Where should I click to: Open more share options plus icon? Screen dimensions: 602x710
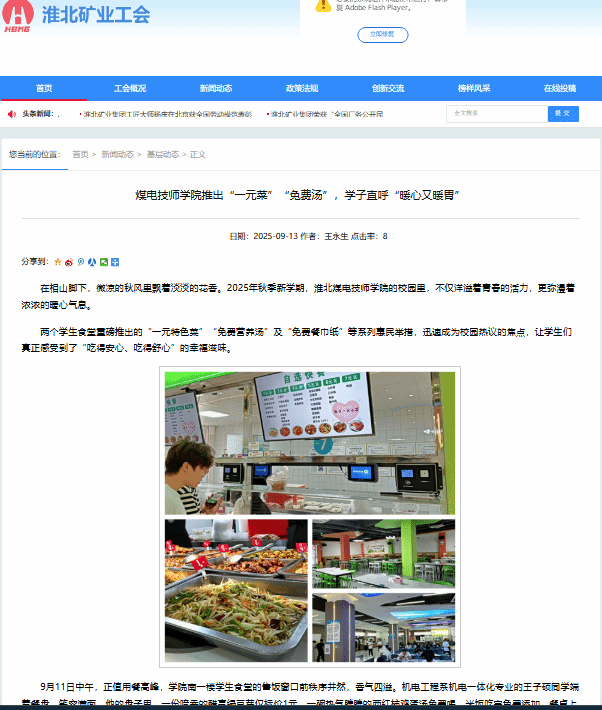point(116,262)
